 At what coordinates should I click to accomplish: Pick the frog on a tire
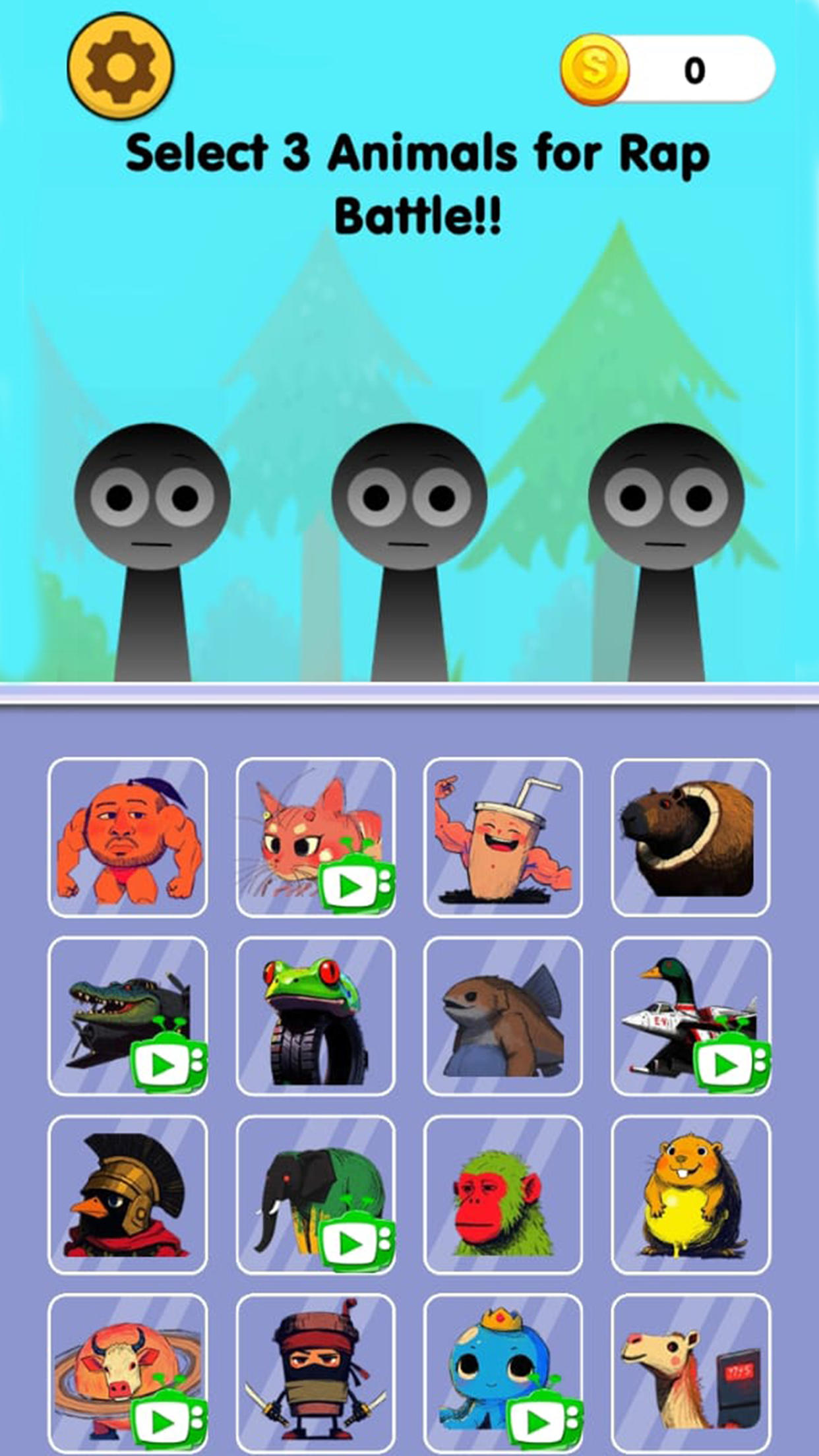pyautogui.click(x=315, y=1016)
